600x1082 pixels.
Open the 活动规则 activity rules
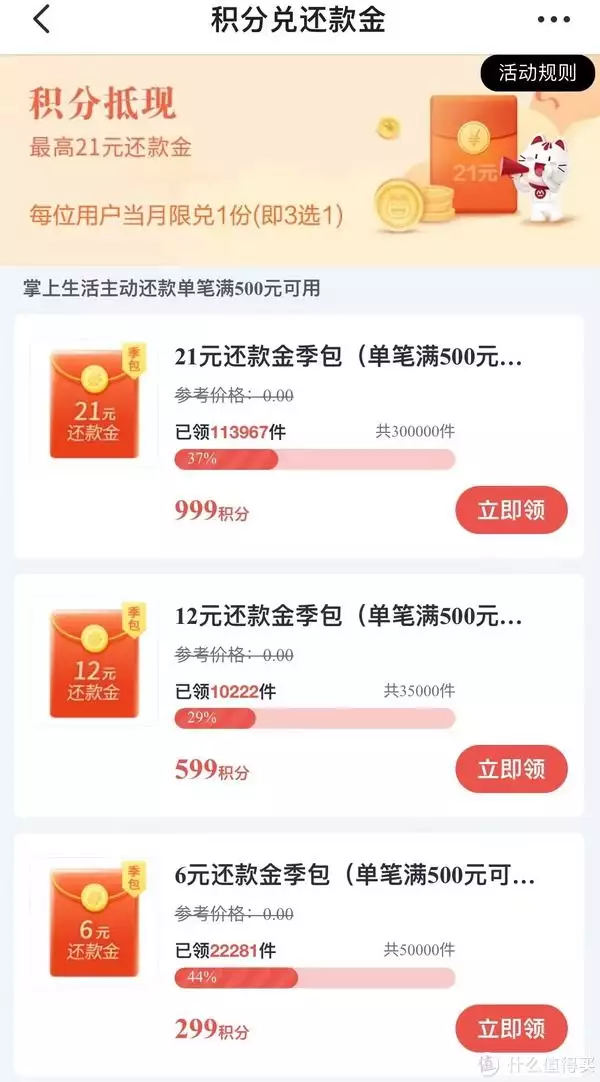click(537, 73)
